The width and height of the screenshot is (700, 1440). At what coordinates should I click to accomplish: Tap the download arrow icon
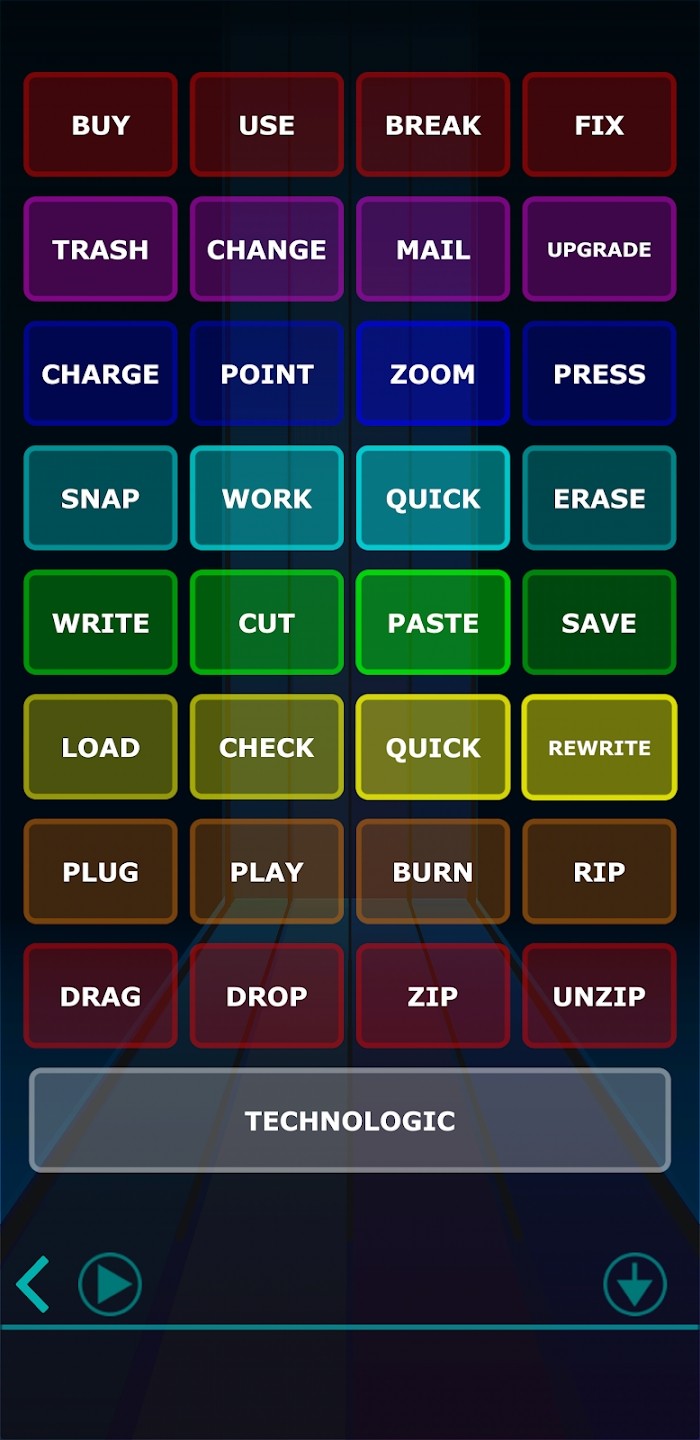pos(635,1285)
